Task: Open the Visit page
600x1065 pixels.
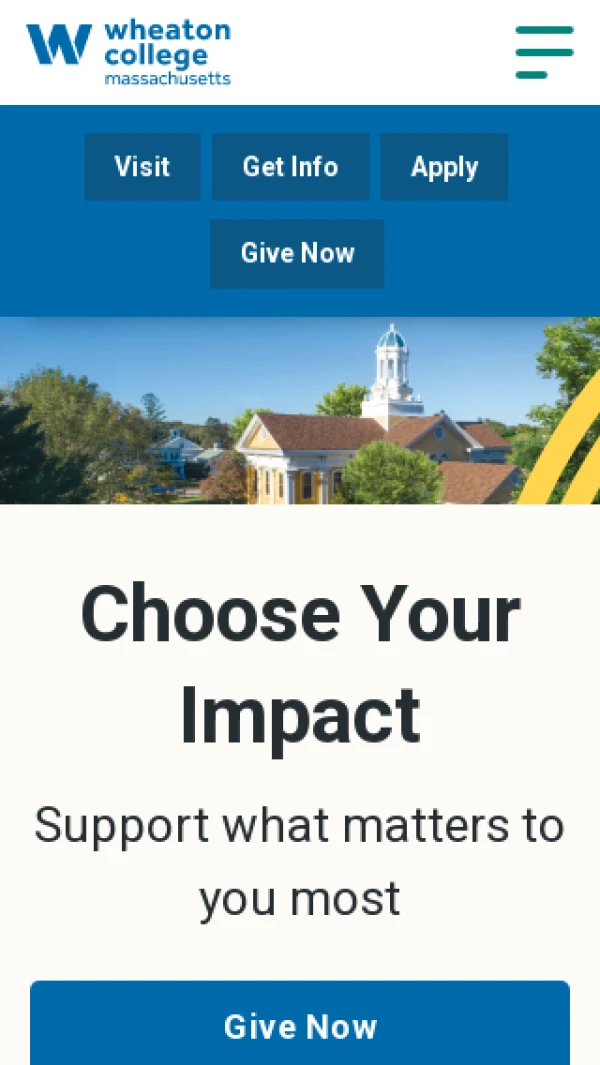Action: 142,167
